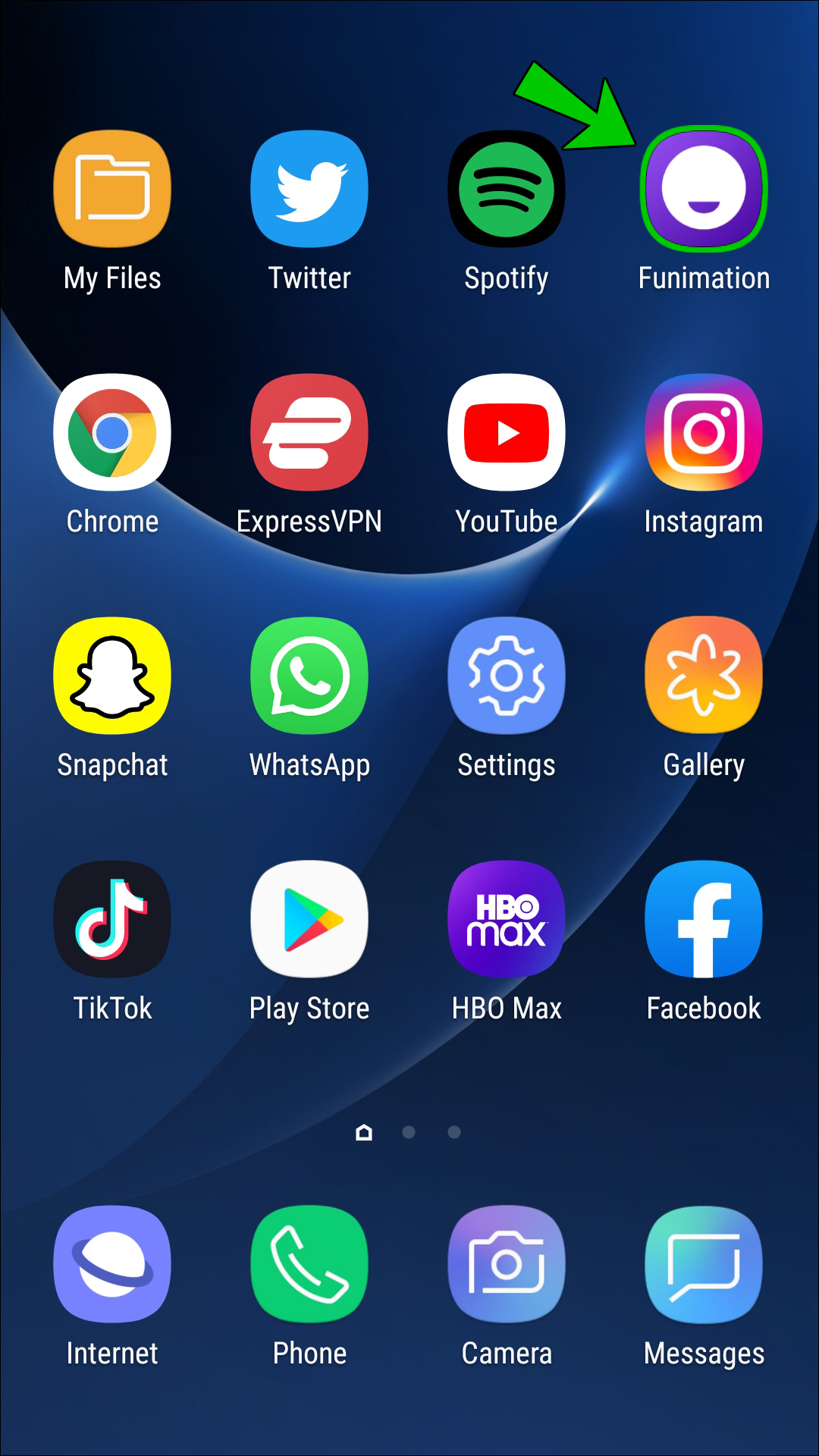Launch the Chrome browser
This screenshot has width=819, height=1456.
(x=112, y=432)
